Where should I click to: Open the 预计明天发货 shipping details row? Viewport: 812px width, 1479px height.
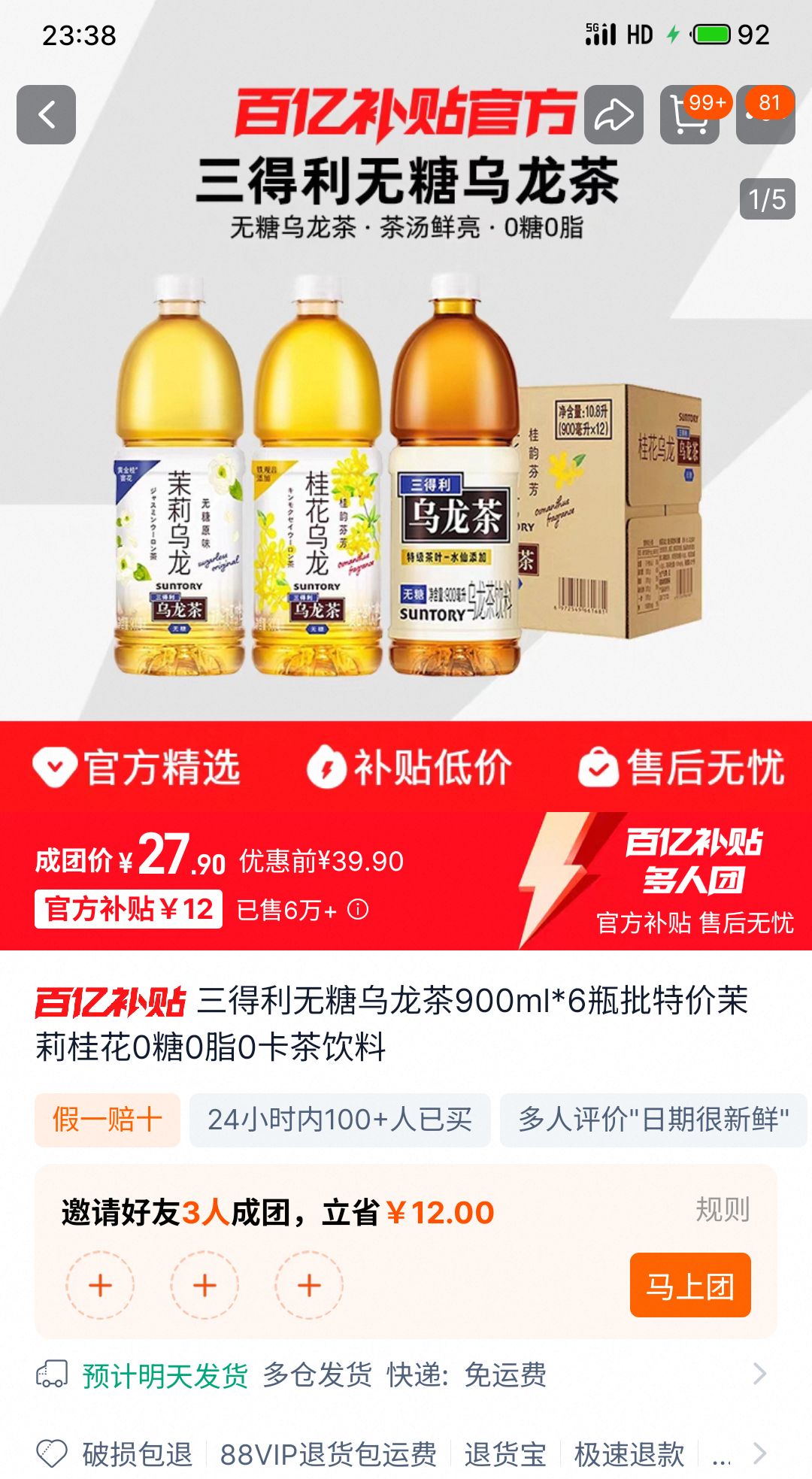(x=406, y=1374)
